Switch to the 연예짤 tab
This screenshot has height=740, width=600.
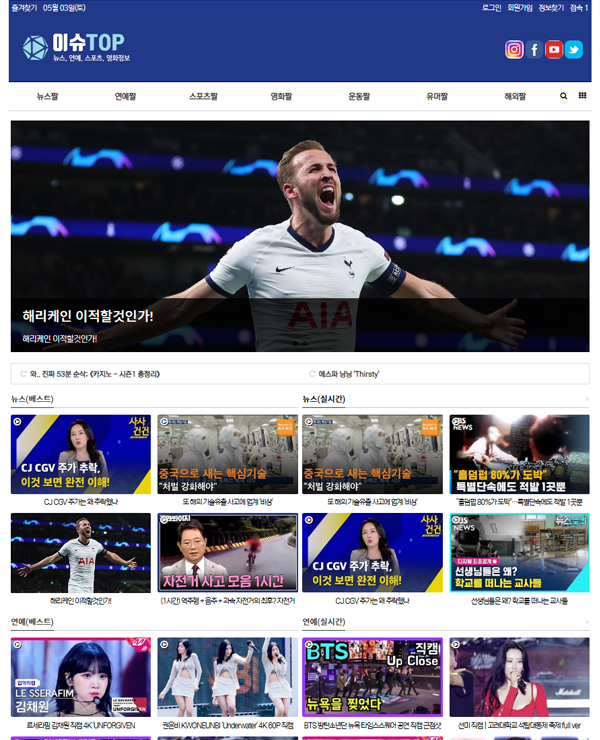coord(125,97)
